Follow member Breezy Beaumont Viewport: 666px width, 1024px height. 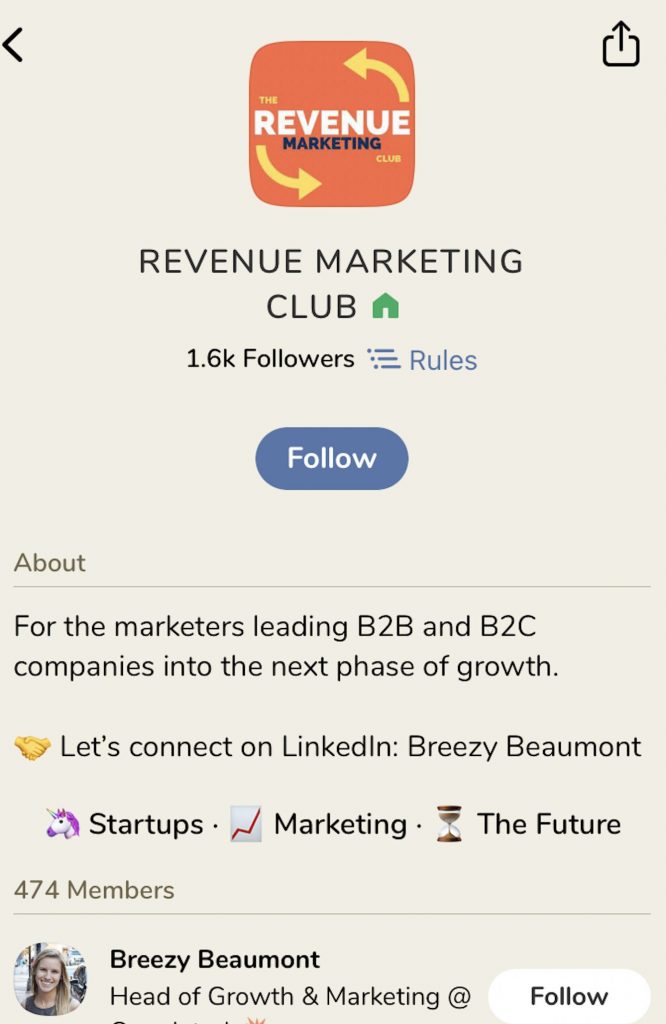coord(568,996)
